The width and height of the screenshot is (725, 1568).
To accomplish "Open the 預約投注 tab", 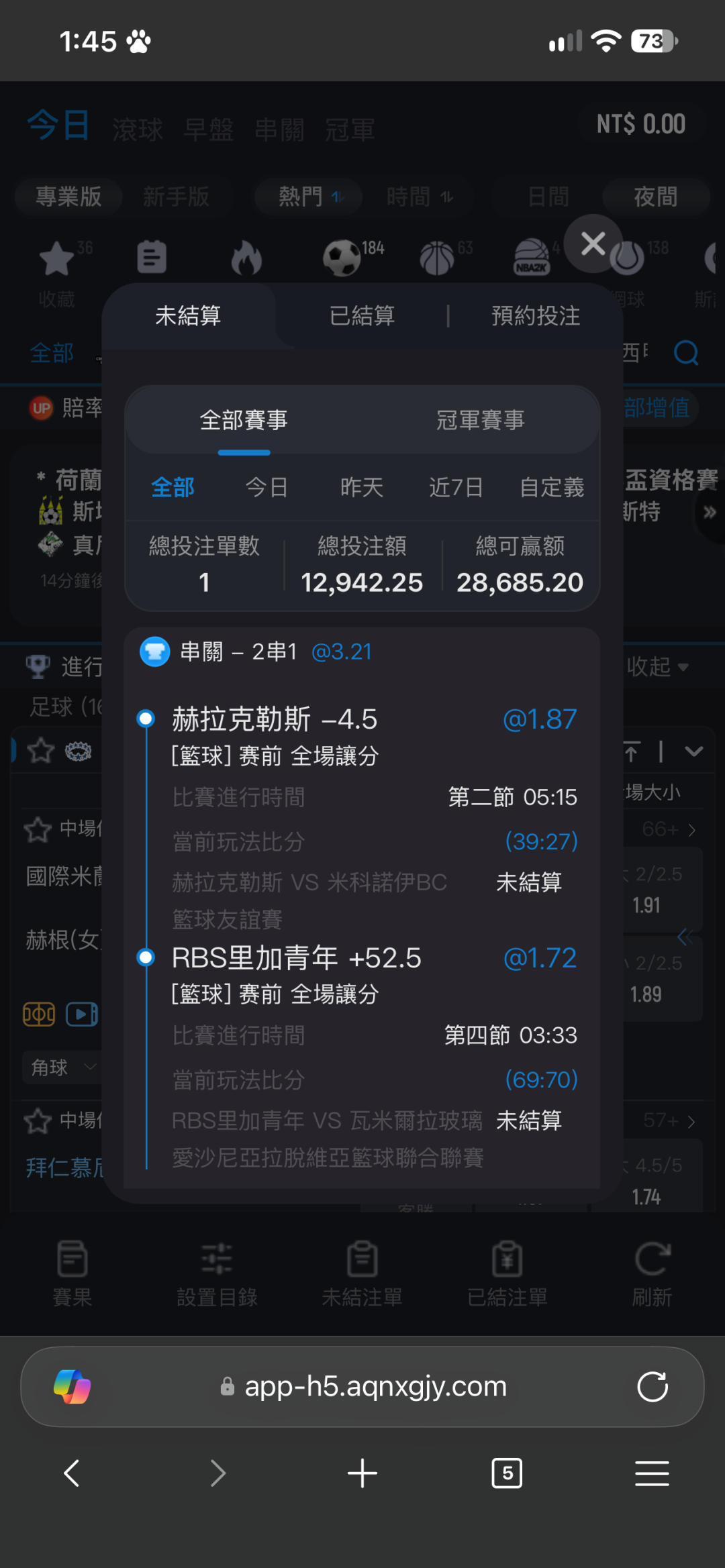I will pyautogui.click(x=536, y=316).
